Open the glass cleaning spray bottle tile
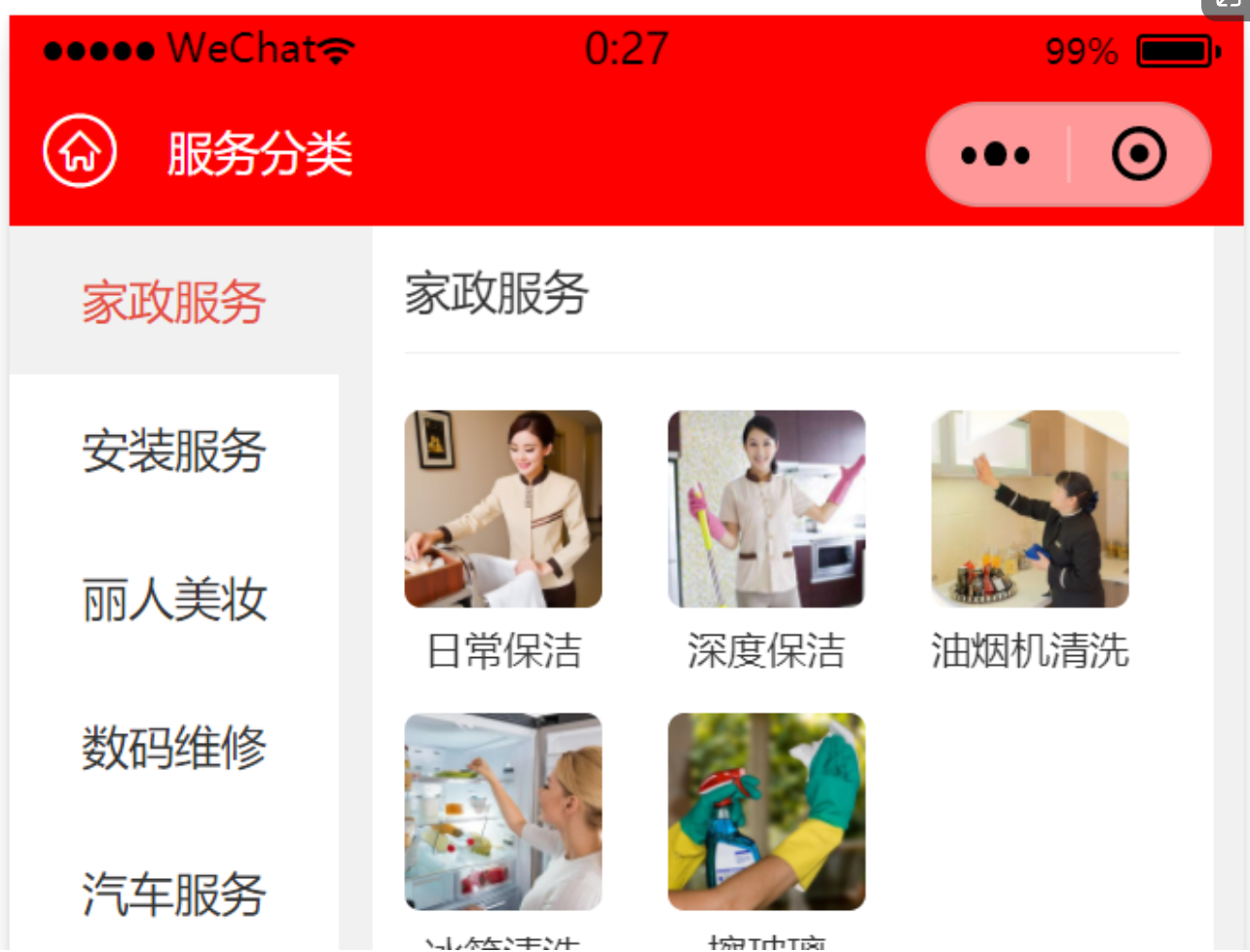 [x=766, y=812]
